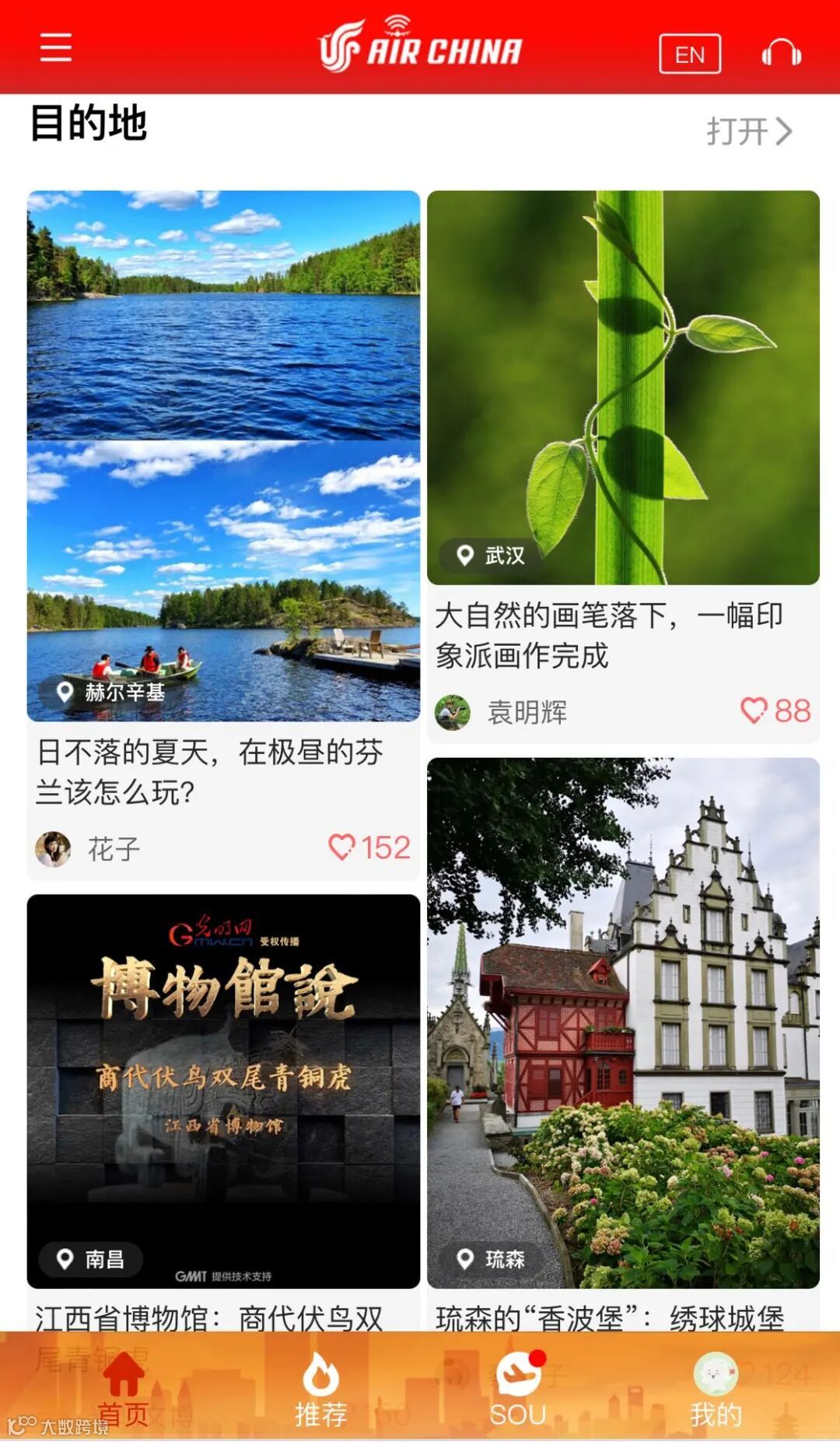Switch to the SOU tab

click(x=518, y=1389)
